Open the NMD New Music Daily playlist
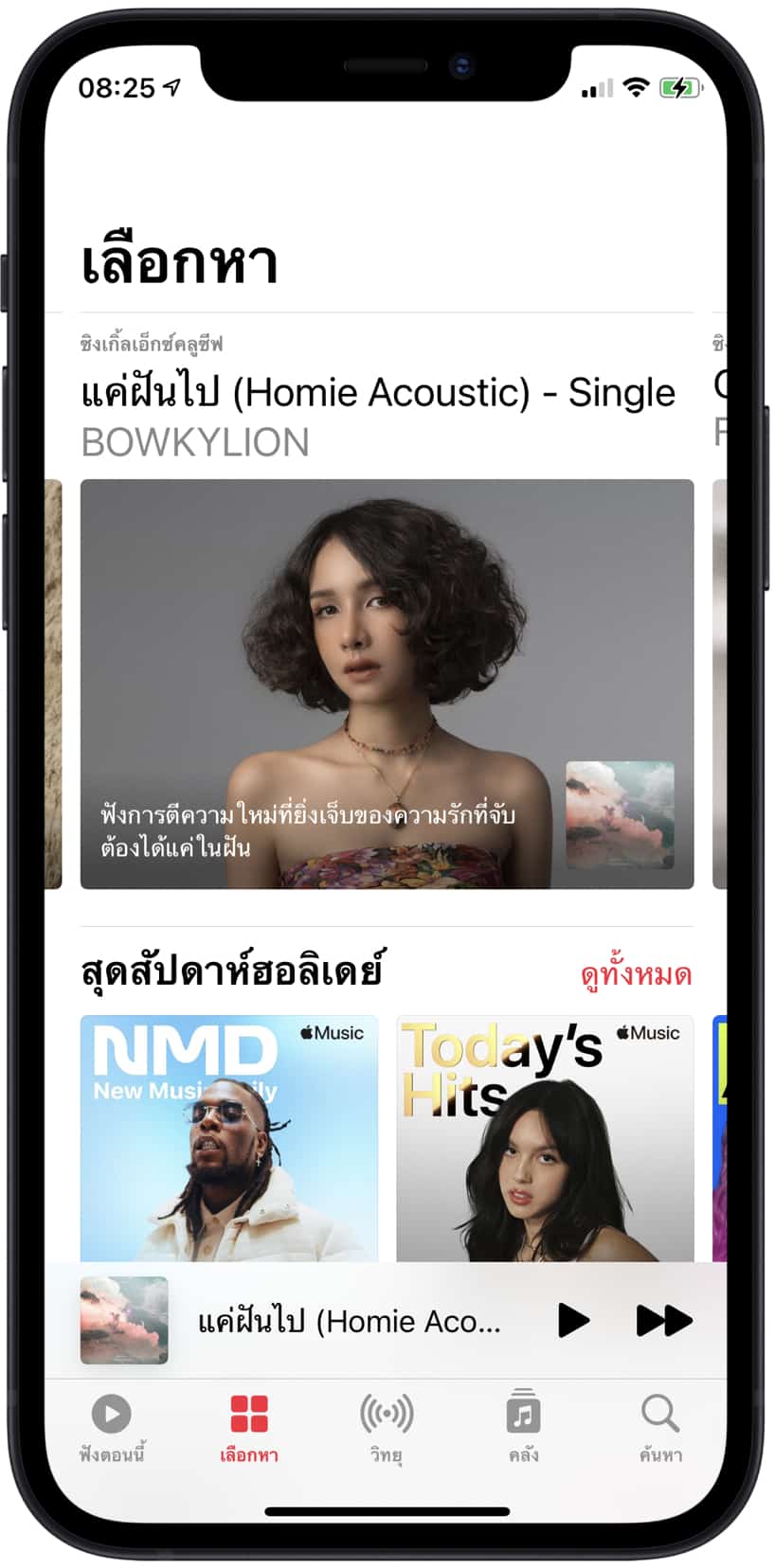 [228, 1138]
